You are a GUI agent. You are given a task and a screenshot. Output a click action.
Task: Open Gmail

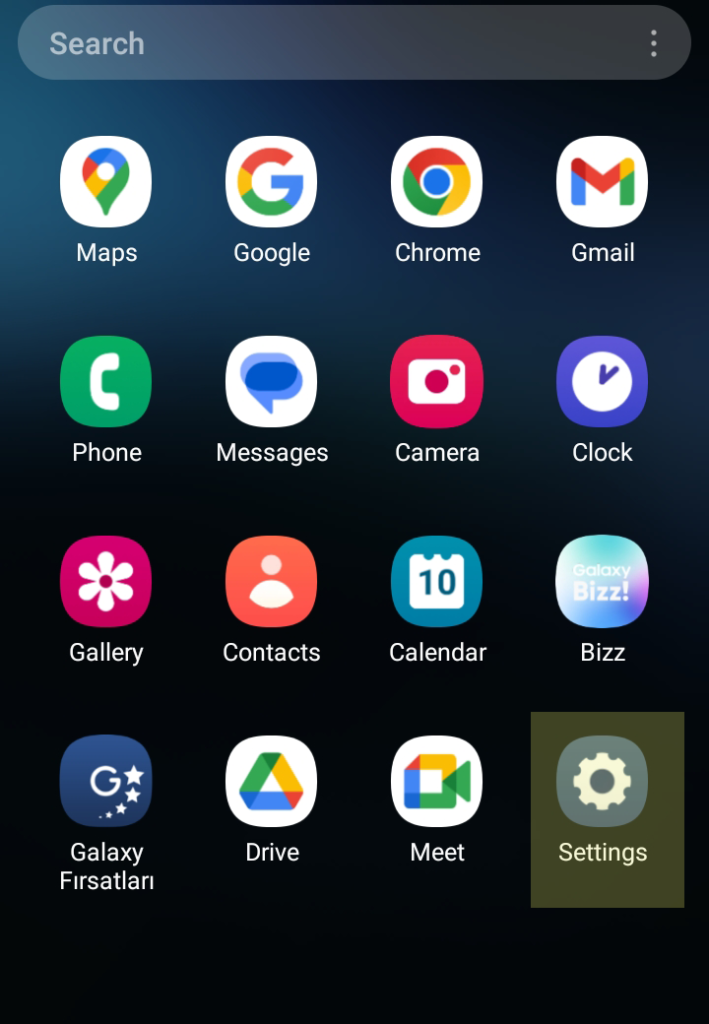pos(602,182)
